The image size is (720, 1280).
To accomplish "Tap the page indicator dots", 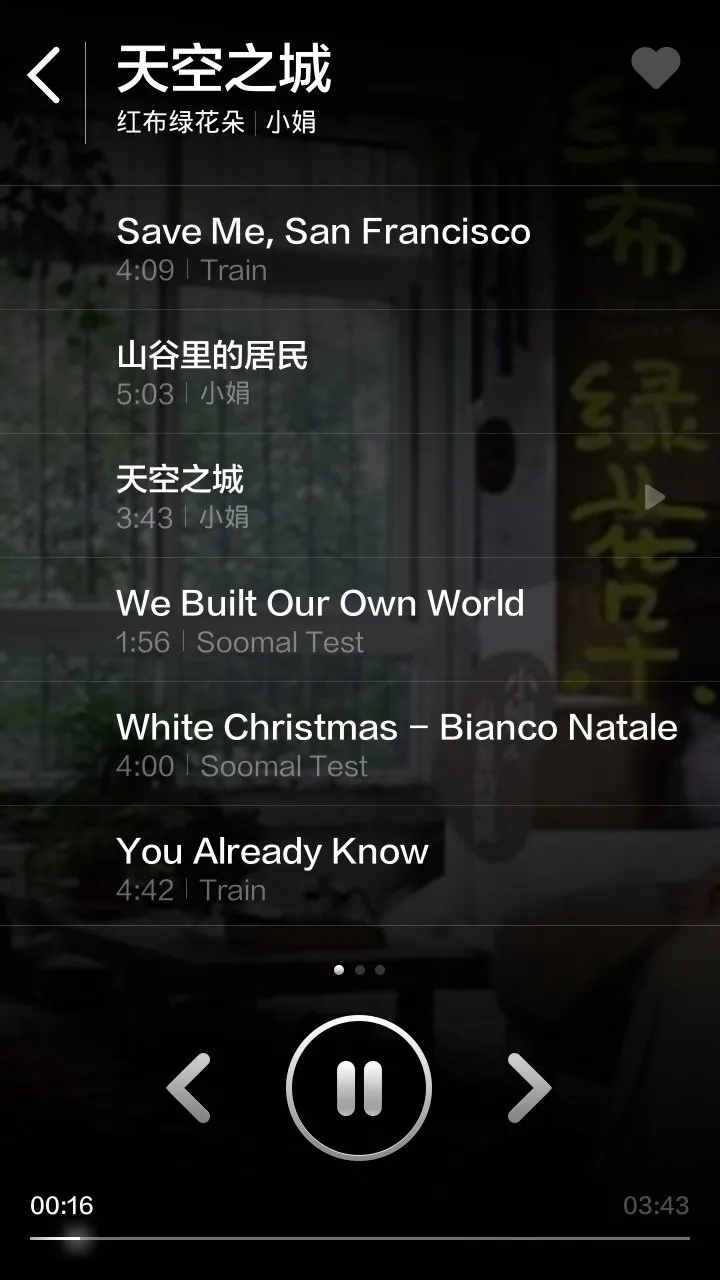I will (x=359, y=969).
